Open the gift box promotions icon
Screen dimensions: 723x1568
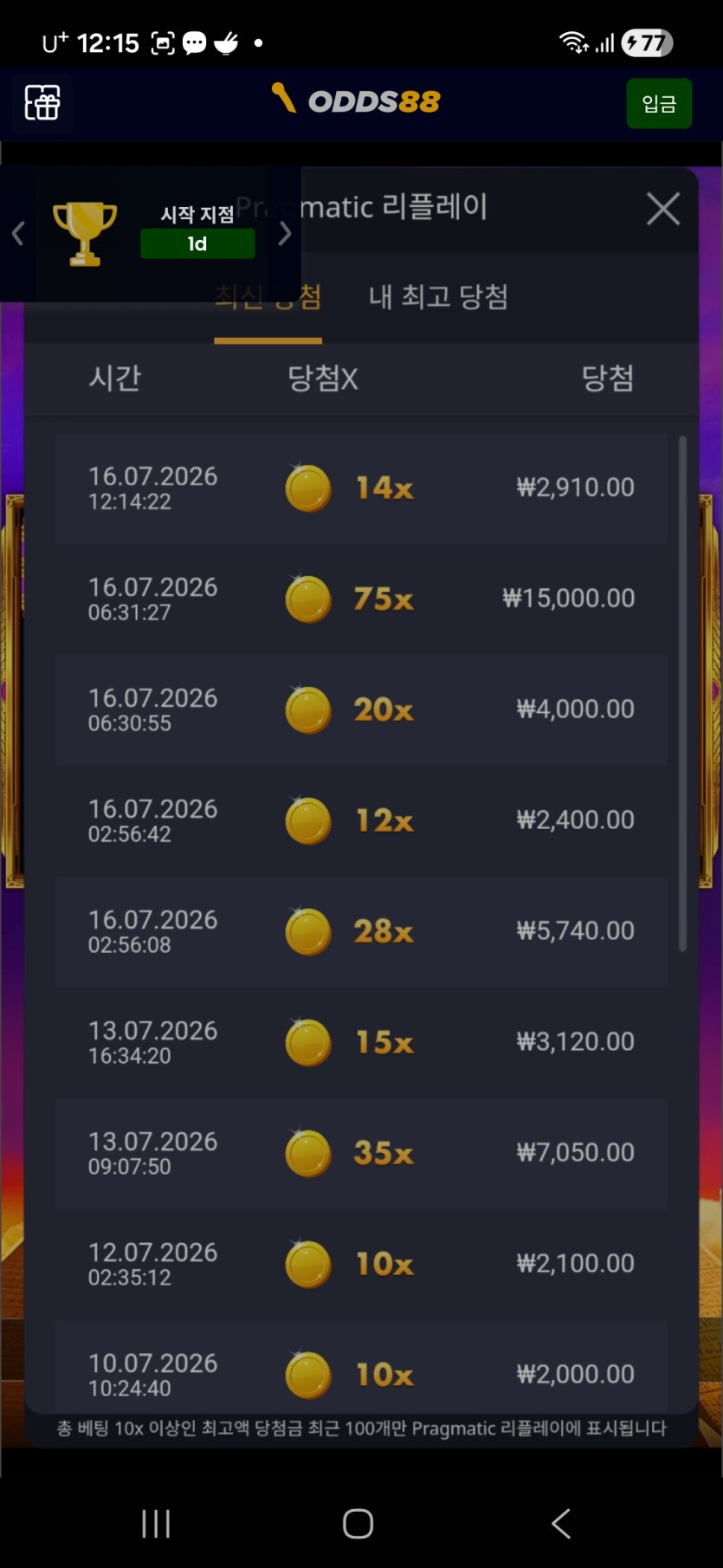click(42, 103)
